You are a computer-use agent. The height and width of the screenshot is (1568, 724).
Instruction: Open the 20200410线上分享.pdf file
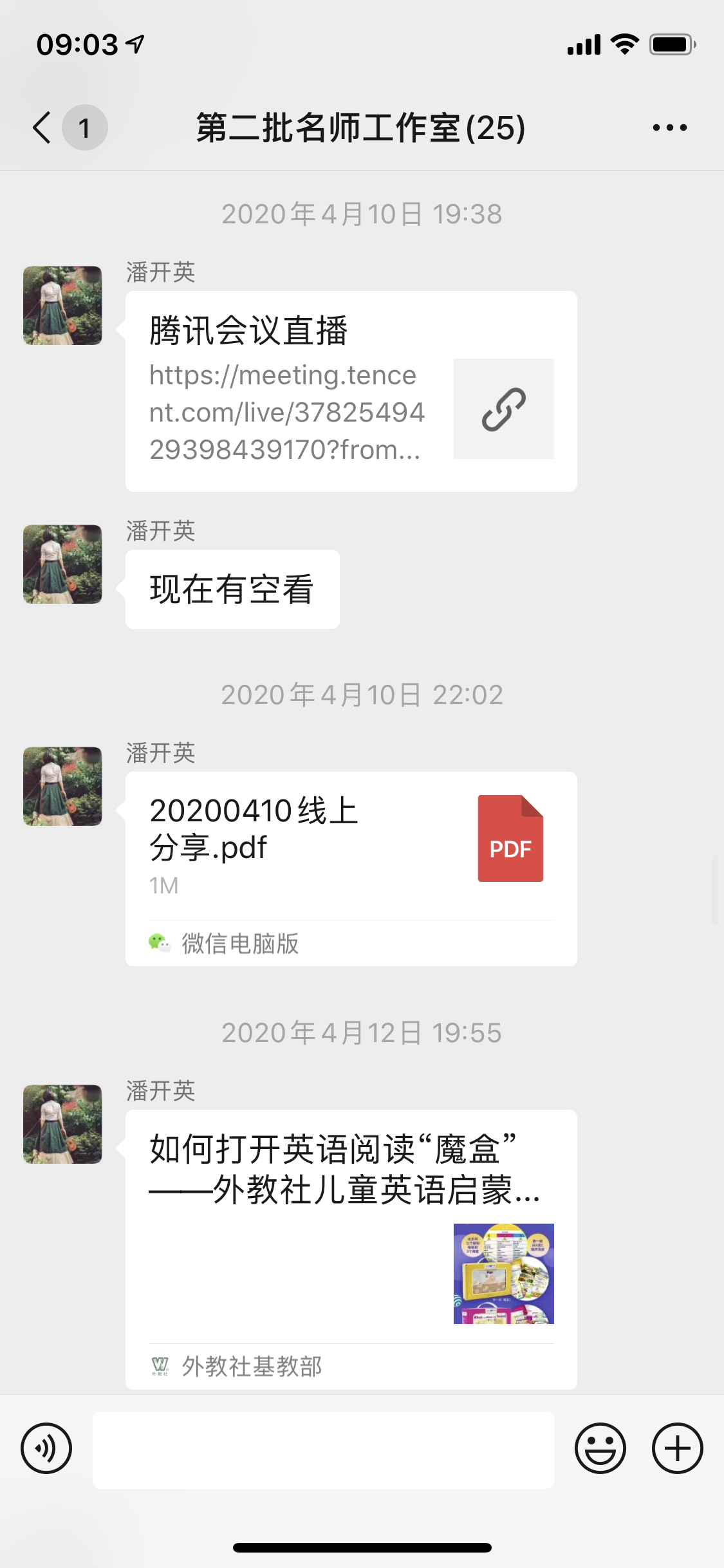[351, 869]
